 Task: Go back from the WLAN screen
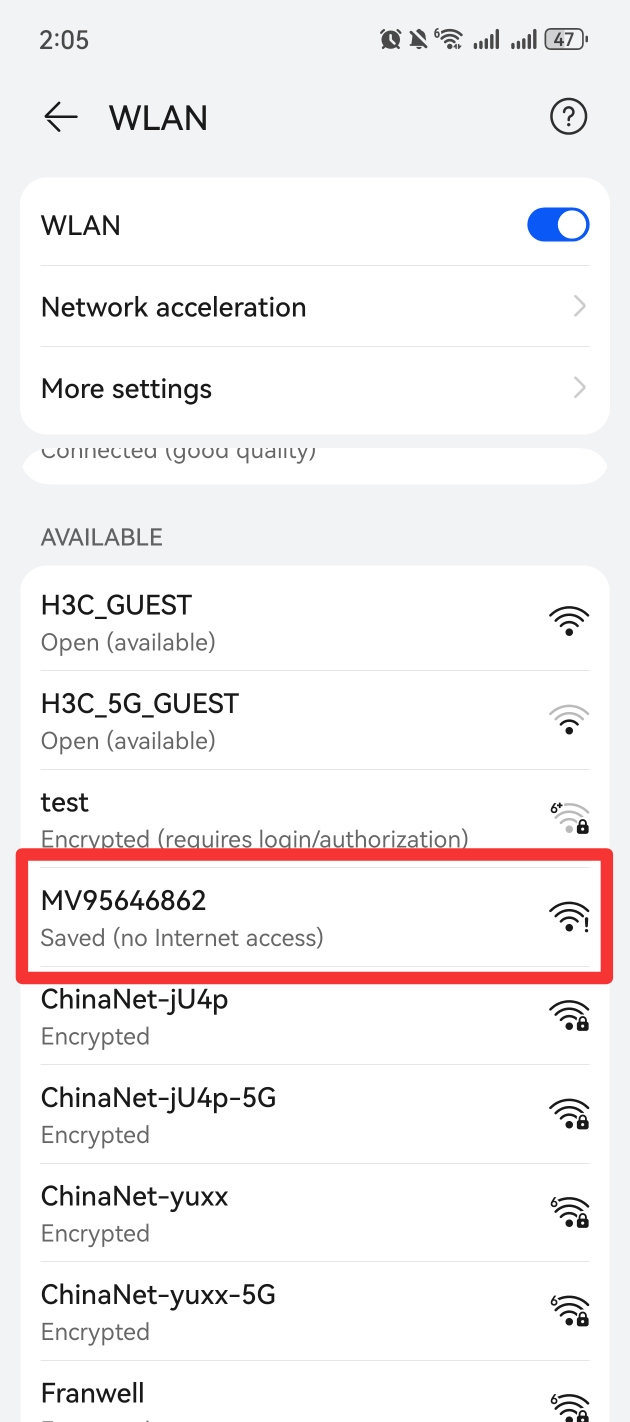tap(60, 118)
